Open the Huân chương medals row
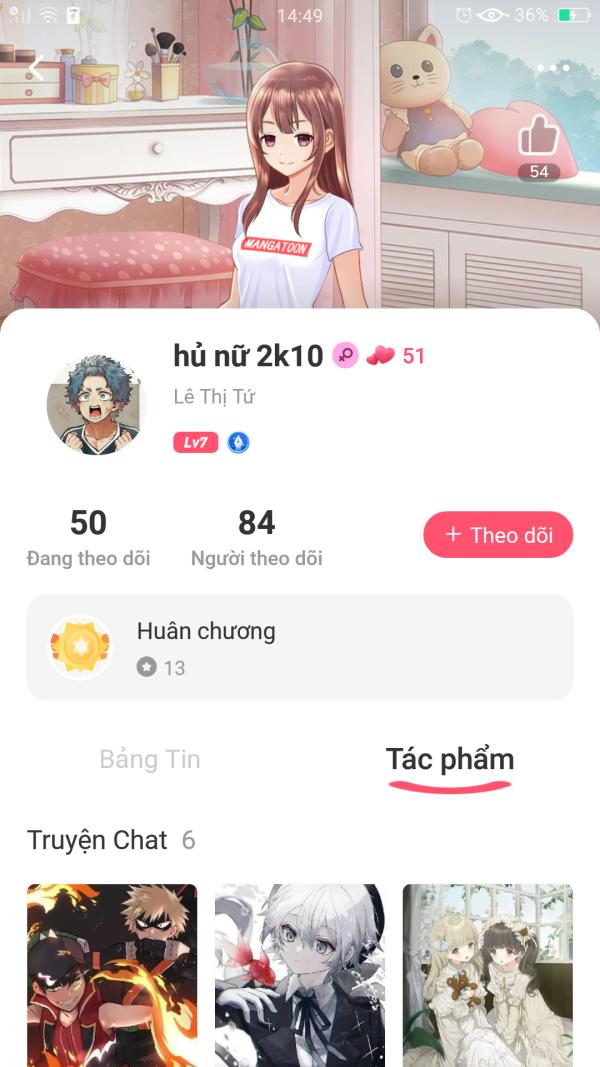 (x=300, y=648)
